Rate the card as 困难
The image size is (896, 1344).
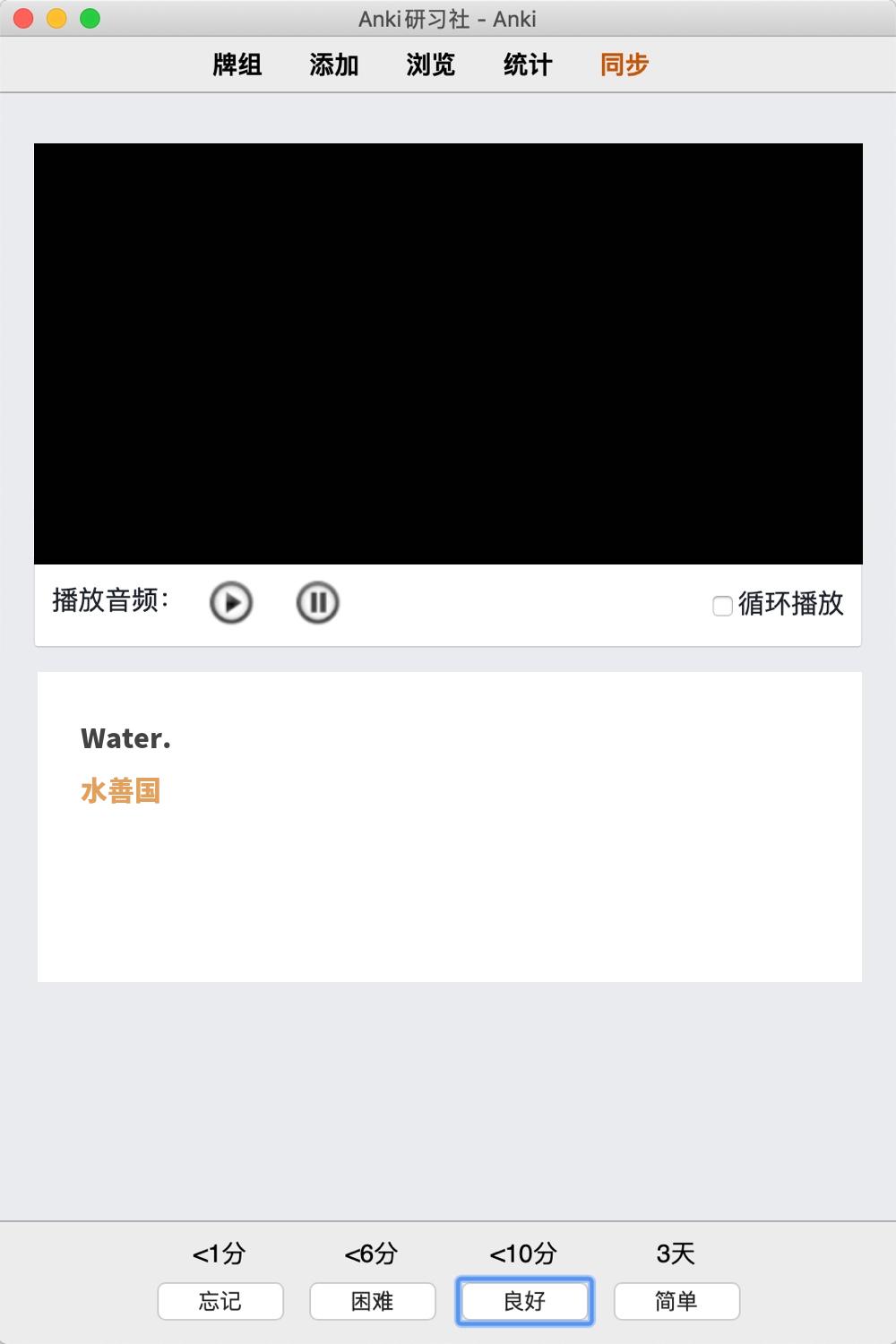[373, 1301]
